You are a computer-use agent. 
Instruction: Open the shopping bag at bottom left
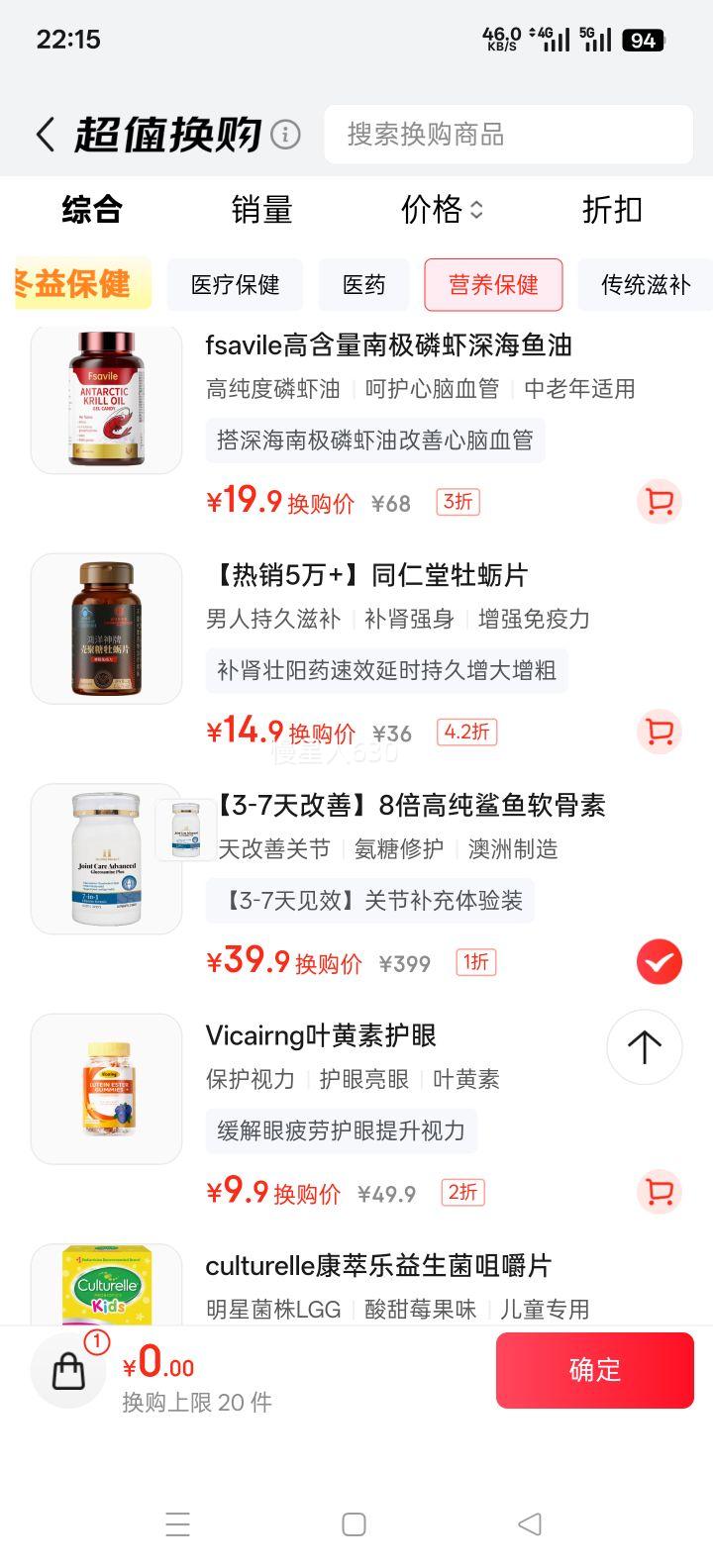67,1371
